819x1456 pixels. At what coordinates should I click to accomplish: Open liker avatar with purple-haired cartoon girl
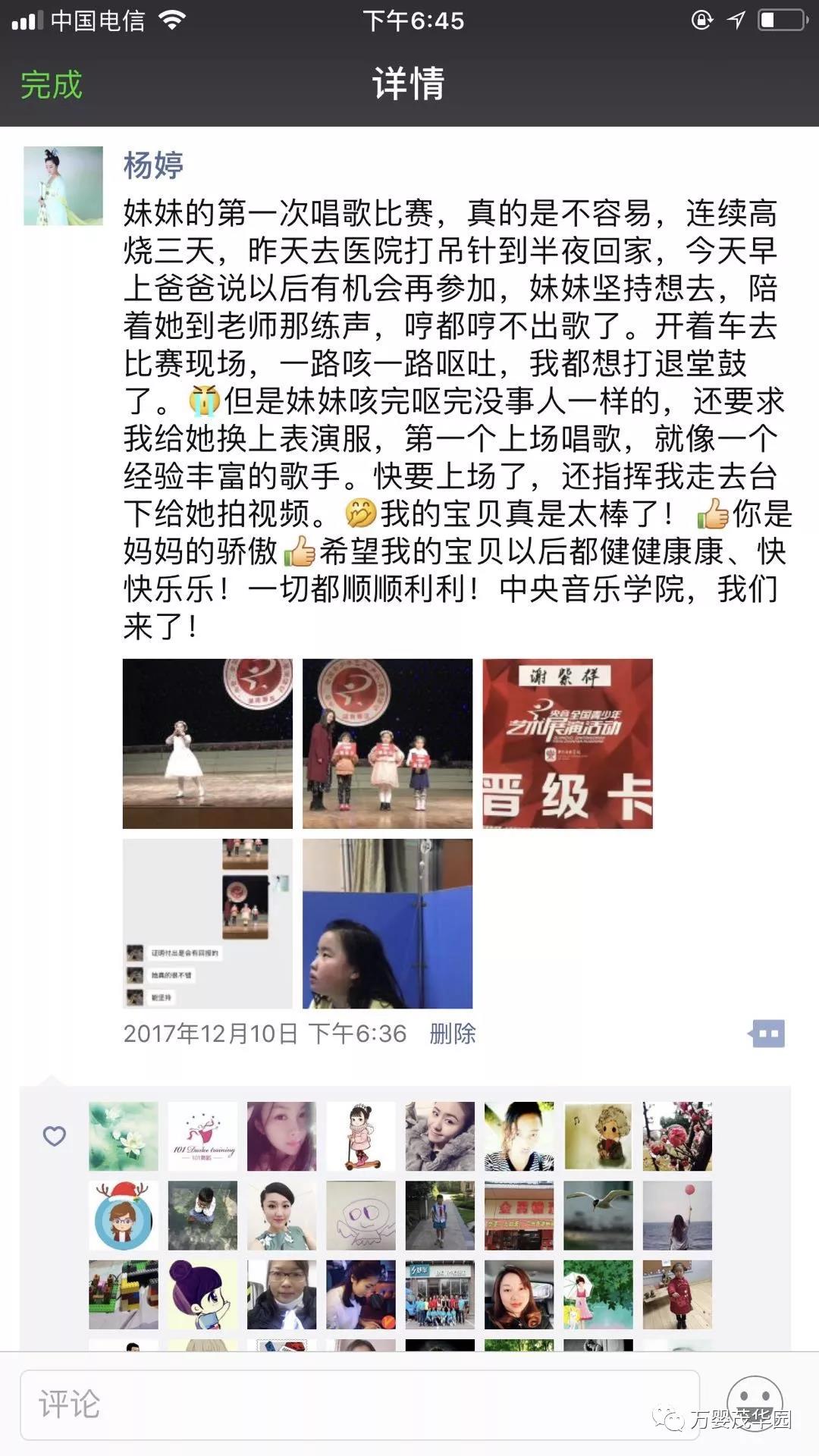coord(202,1294)
